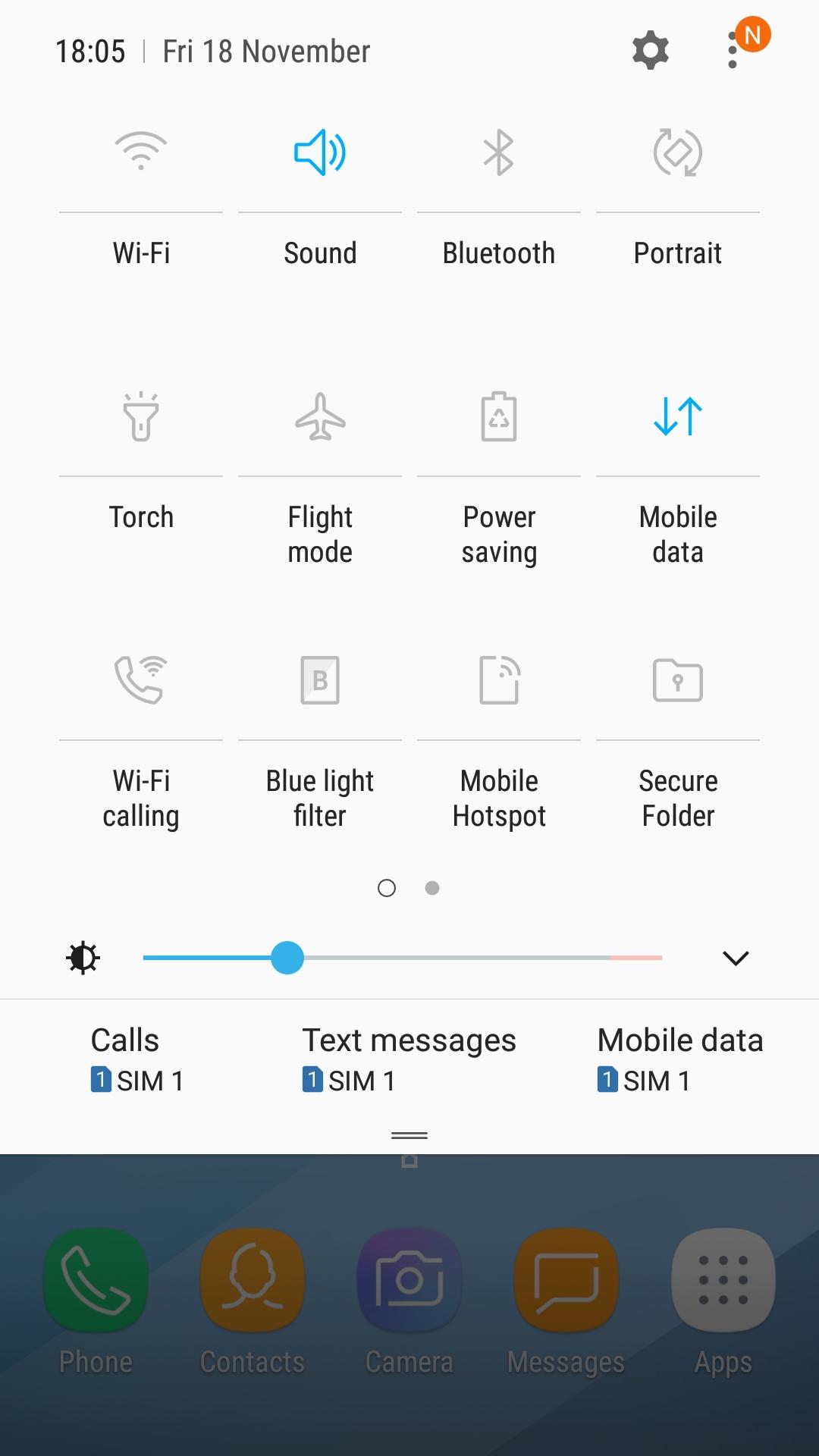Screen dimensions: 819x1456
Task: Adjust the brightness slider
Action: pos(288,958)
